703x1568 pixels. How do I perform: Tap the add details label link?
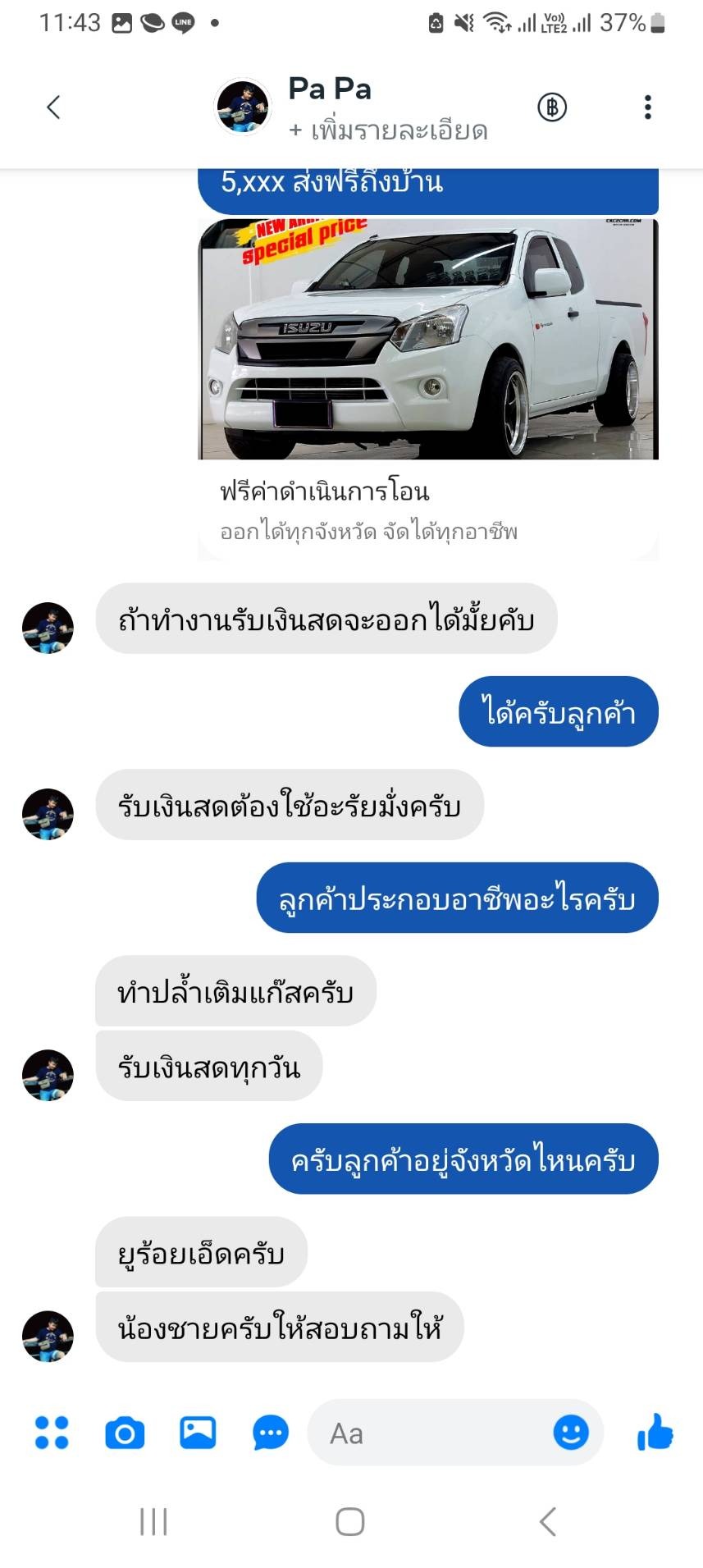[388, 130]
